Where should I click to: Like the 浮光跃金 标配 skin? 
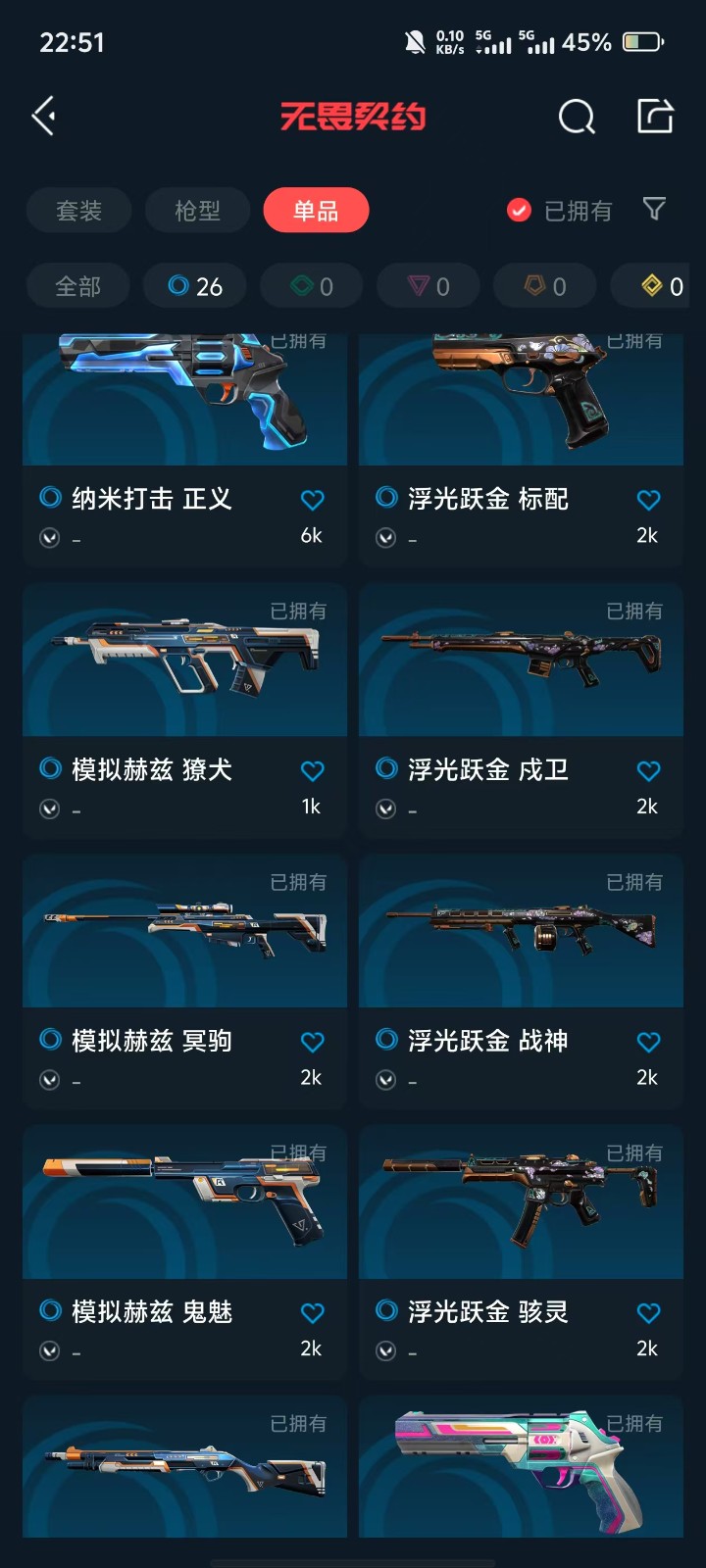648,500
